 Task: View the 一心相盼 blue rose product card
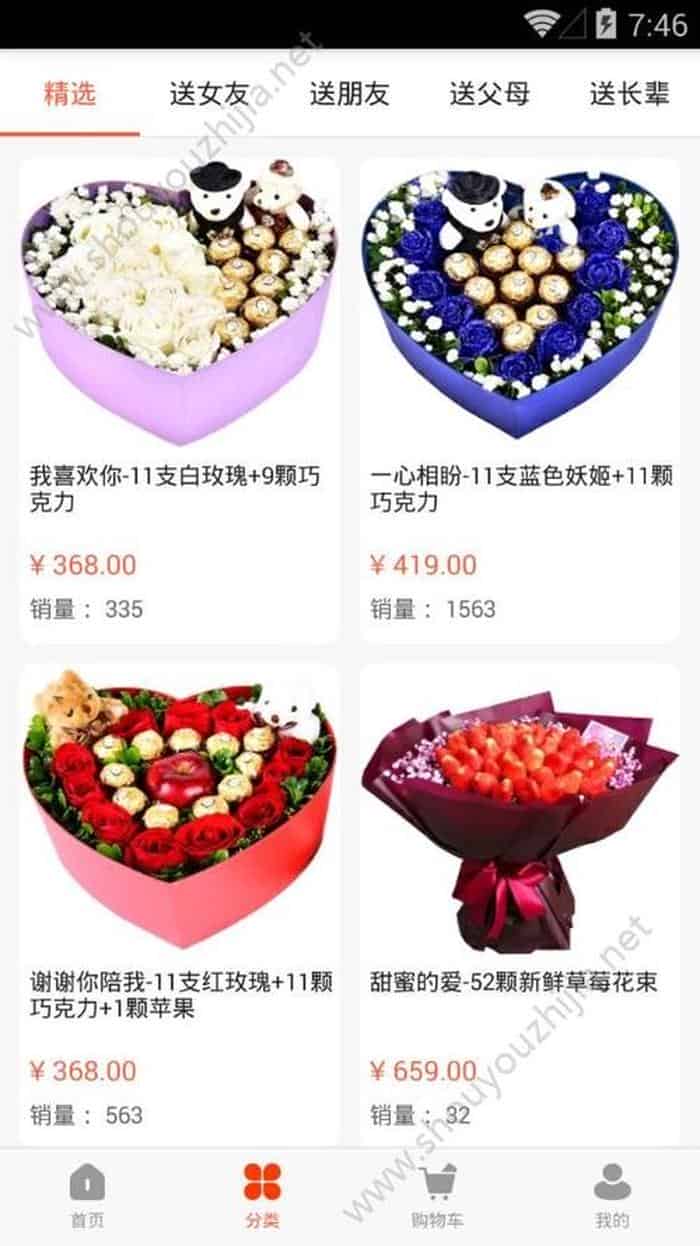(x=519, y=400)
